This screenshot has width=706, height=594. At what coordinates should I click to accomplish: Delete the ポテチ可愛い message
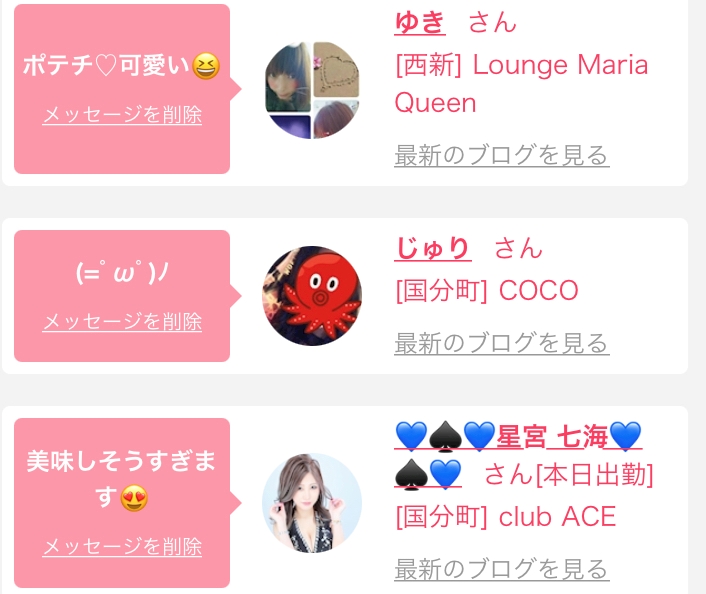click(x=122, y=115)
